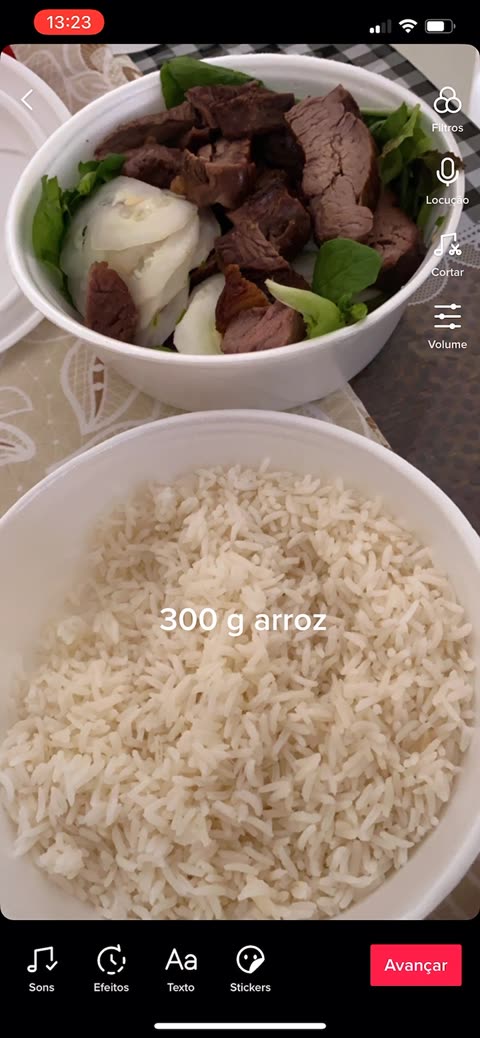Tap Avançar to continue

(416, 965)
